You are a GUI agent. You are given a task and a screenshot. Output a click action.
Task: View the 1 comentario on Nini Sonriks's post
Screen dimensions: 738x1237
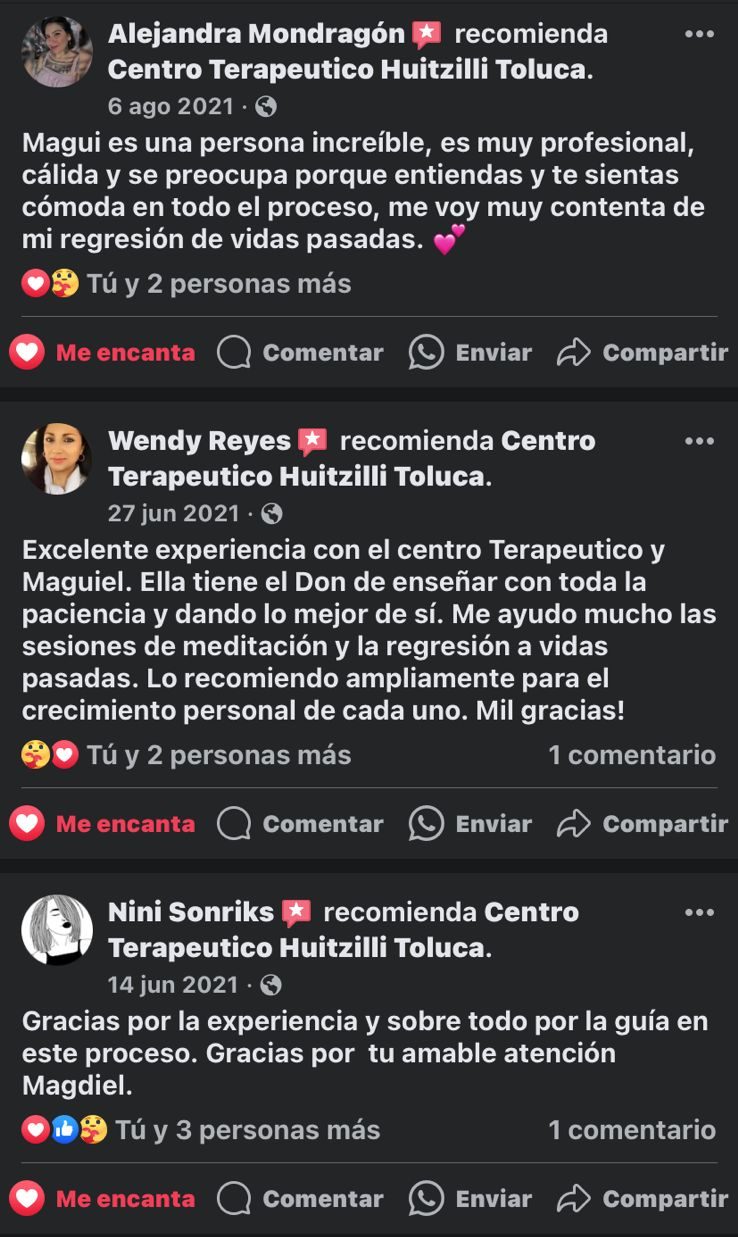[631, 1130]
